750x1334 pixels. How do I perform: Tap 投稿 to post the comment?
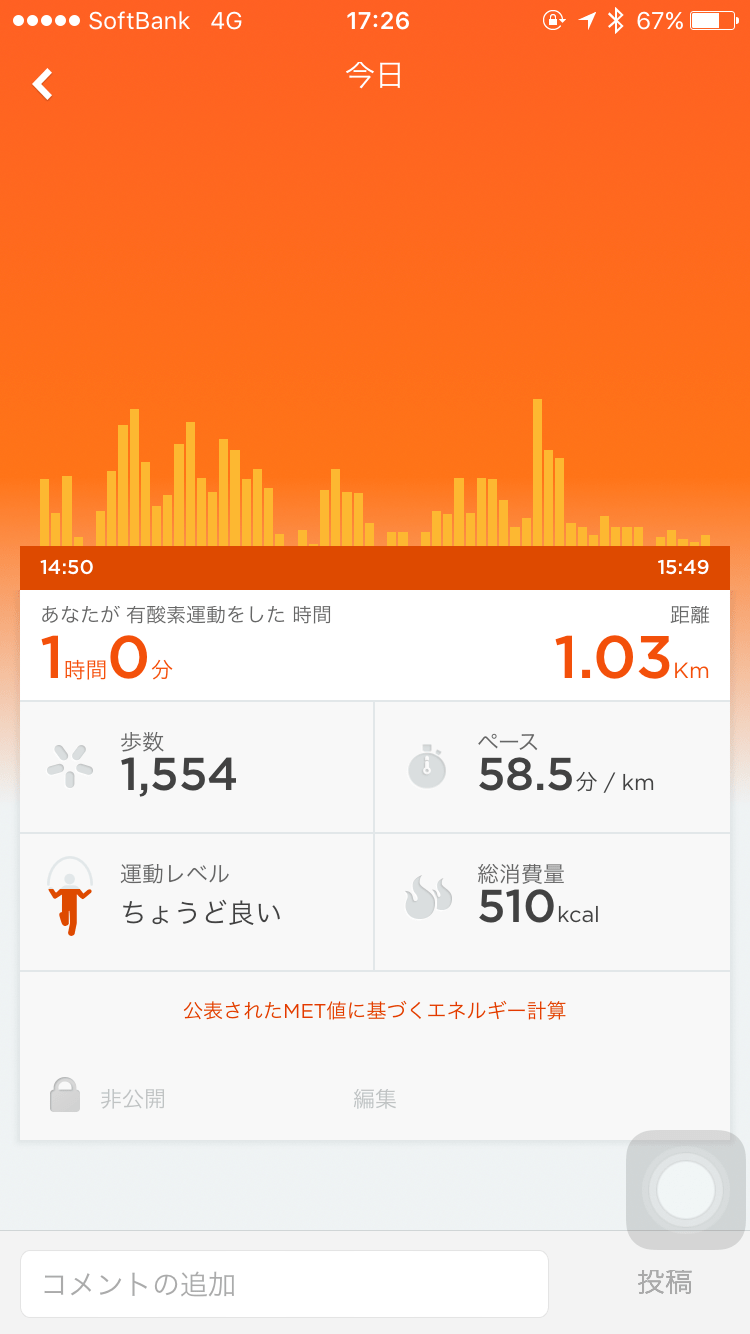click(665, 1282)
